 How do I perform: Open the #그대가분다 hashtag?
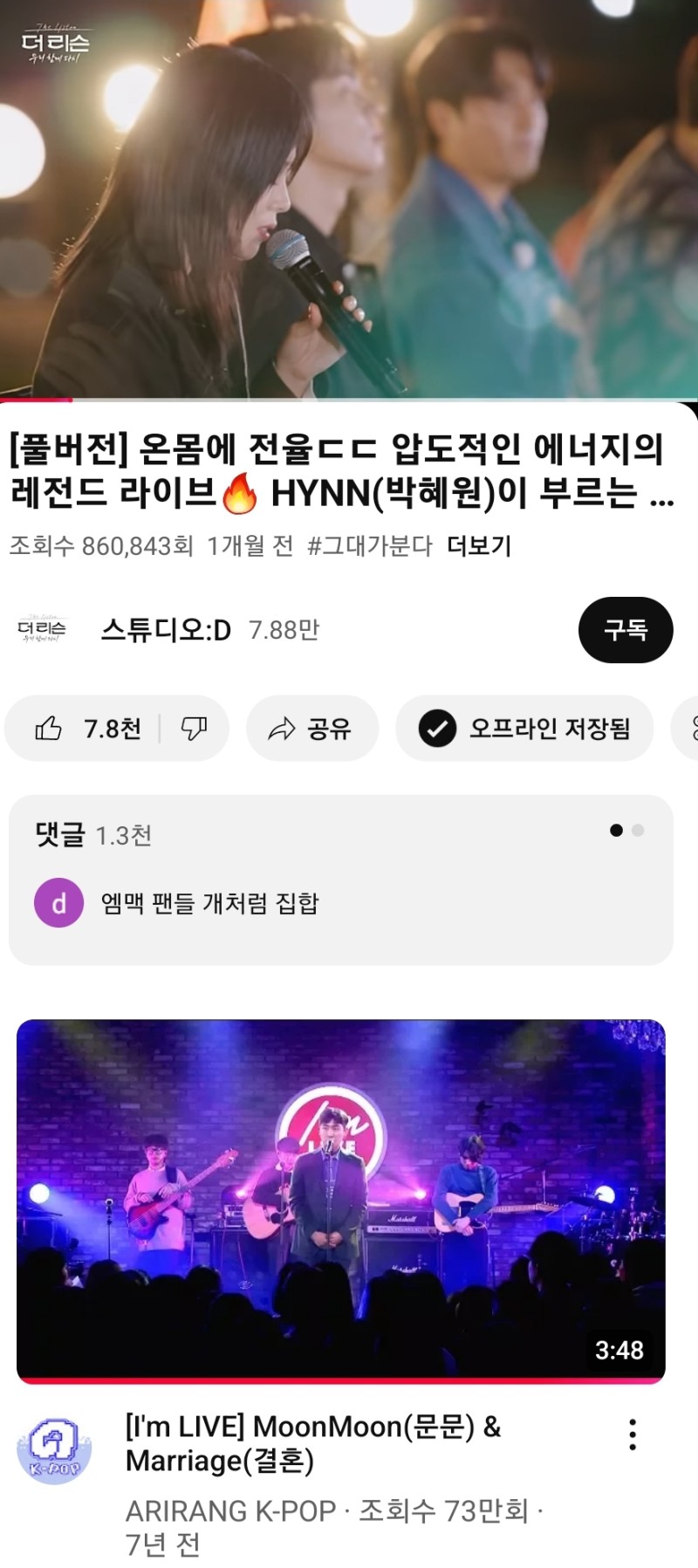(369, 546)
